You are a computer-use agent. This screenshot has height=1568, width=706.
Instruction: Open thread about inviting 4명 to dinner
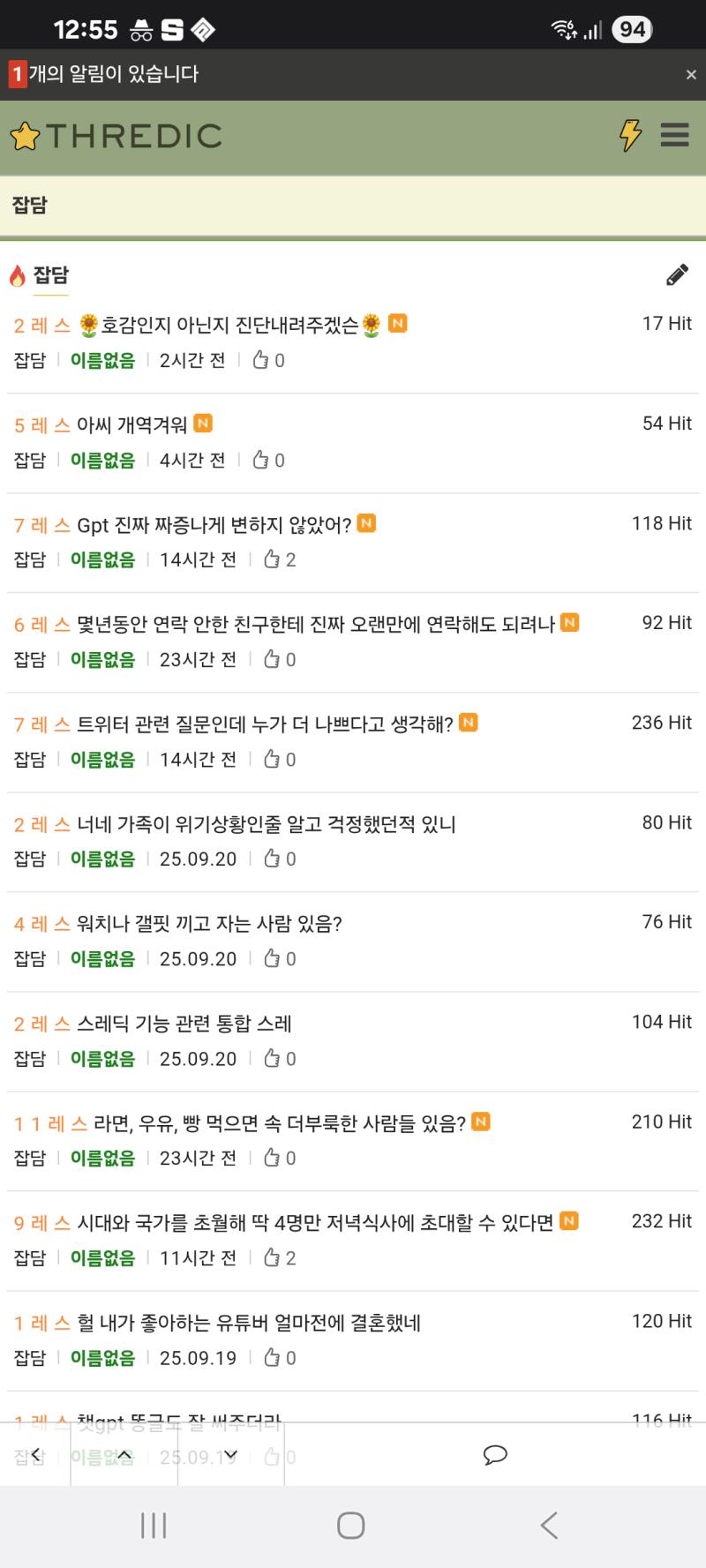315,1223
